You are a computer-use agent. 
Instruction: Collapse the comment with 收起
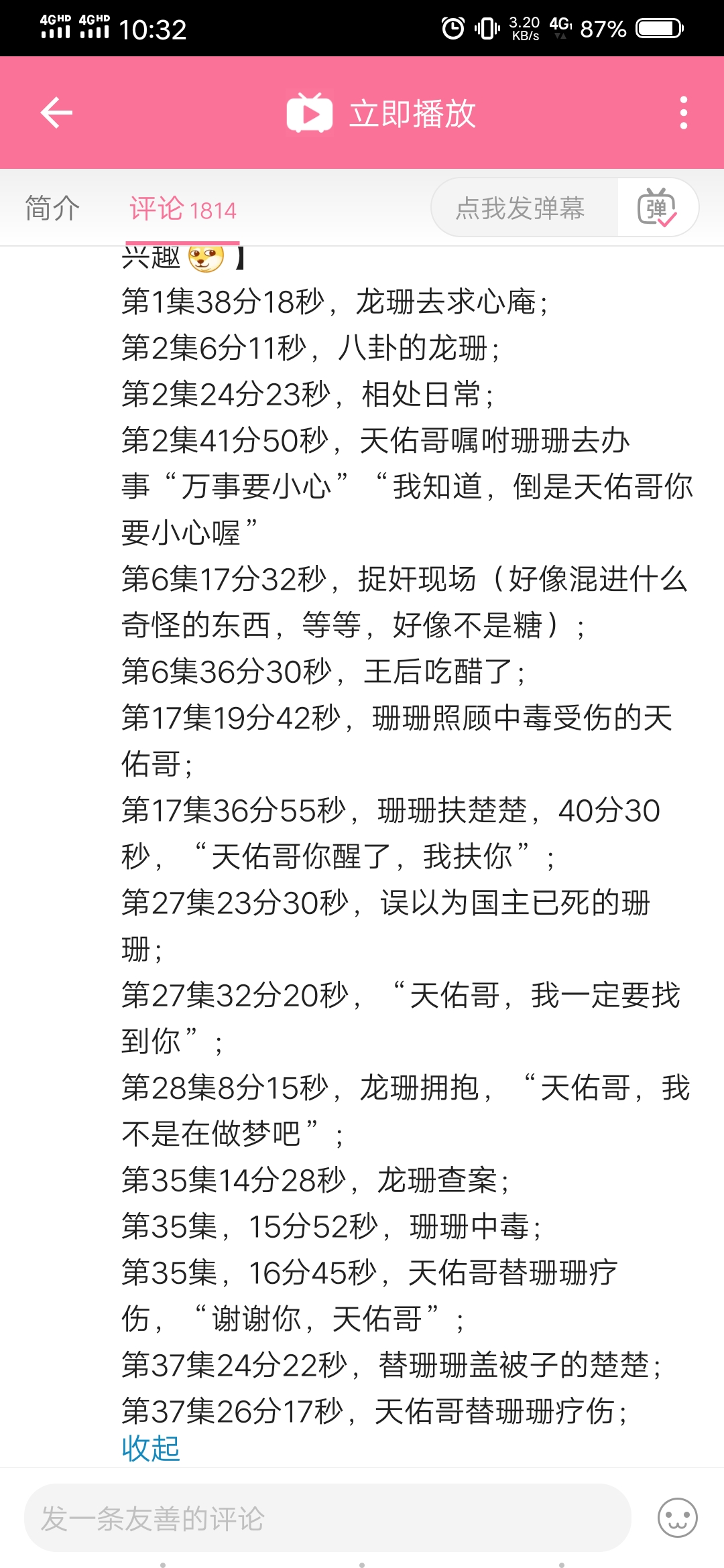tap(151, 1448)
